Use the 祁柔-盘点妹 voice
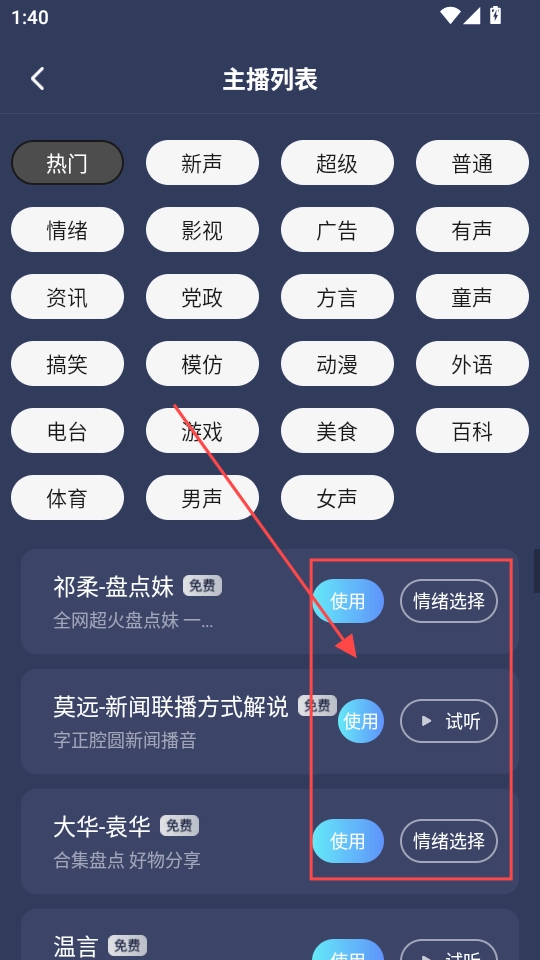 (348, 601)
